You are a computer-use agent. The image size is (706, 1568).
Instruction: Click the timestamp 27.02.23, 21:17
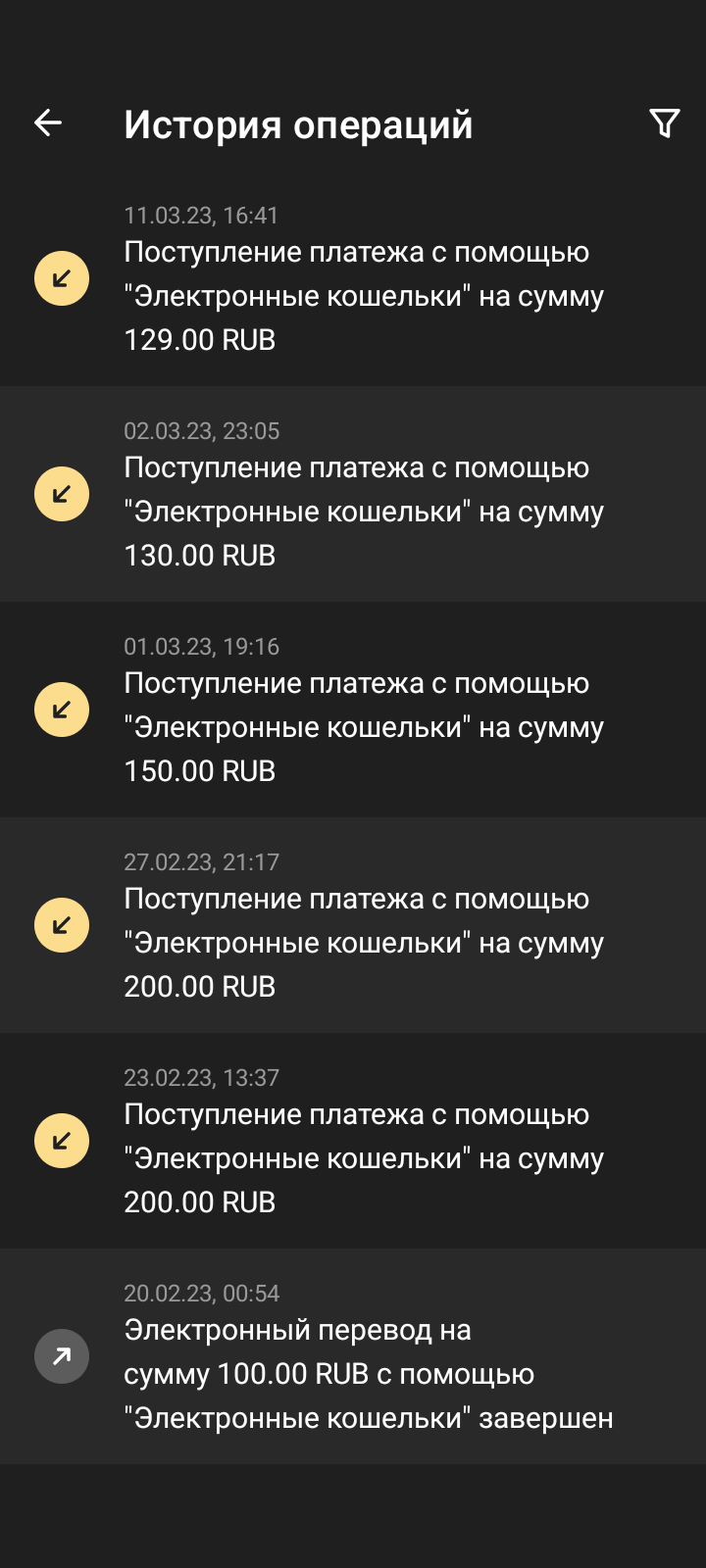(200, 861)
